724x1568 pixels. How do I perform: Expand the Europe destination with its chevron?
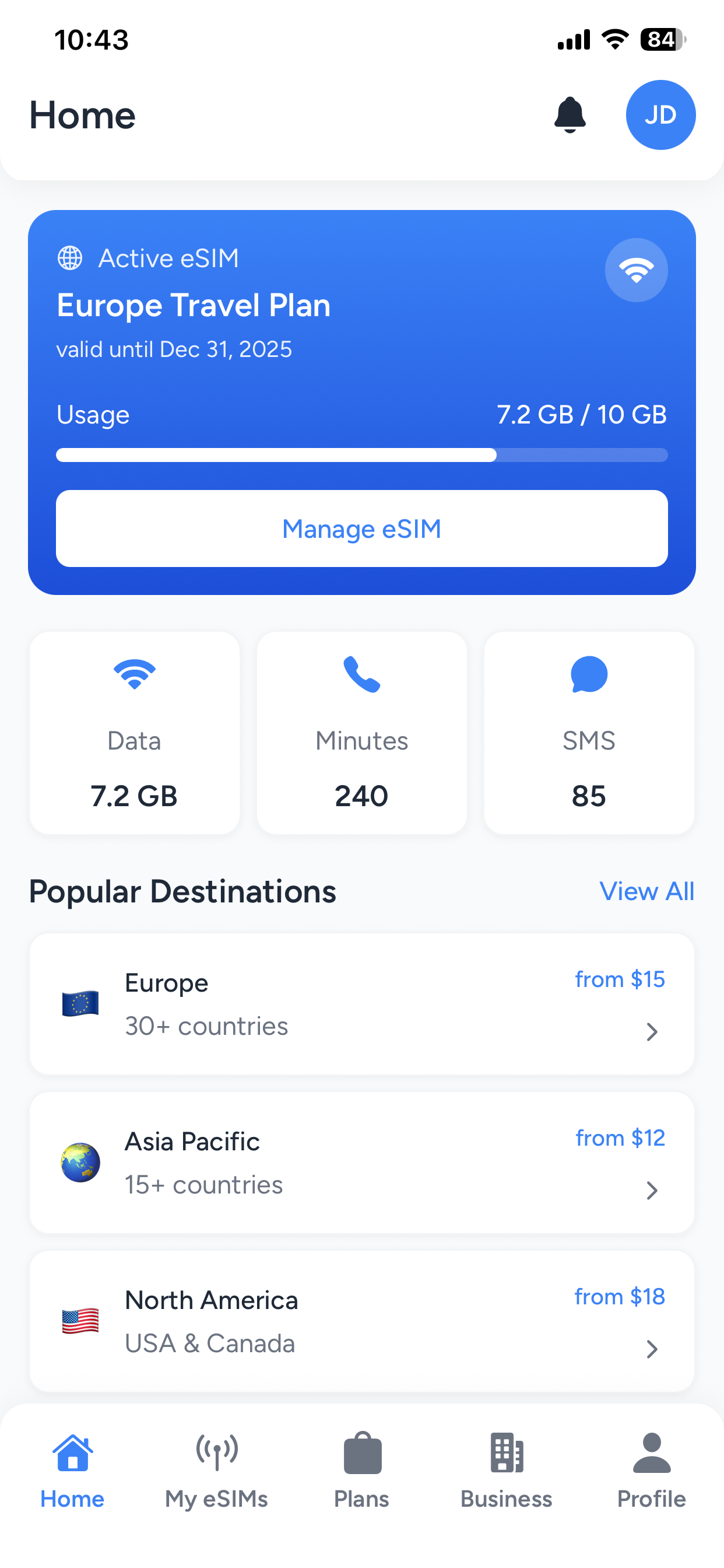pos(653,1032)
